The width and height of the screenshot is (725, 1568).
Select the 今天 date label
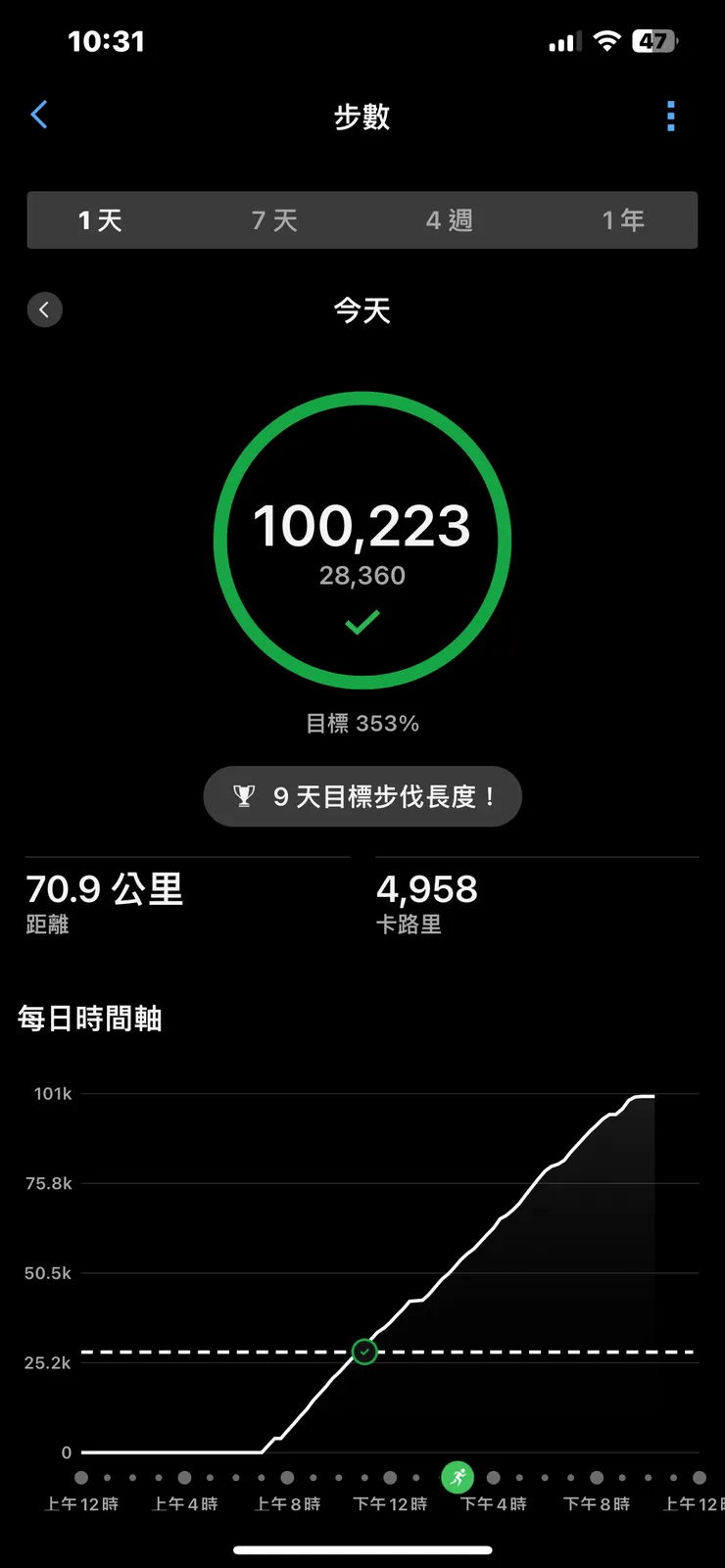click(x=362, y=309)
